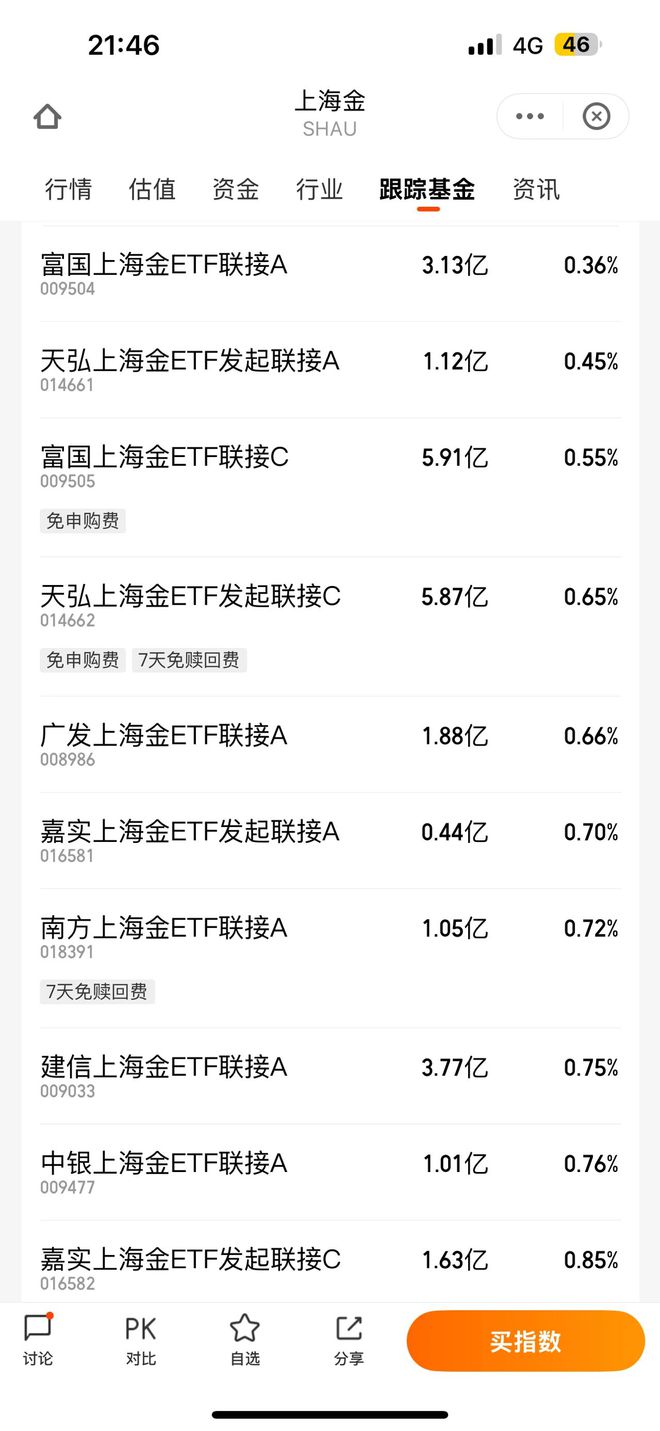660x1431 pixels.
Task: Switch to the 估值 tab
Action: (x=152, y=189)
